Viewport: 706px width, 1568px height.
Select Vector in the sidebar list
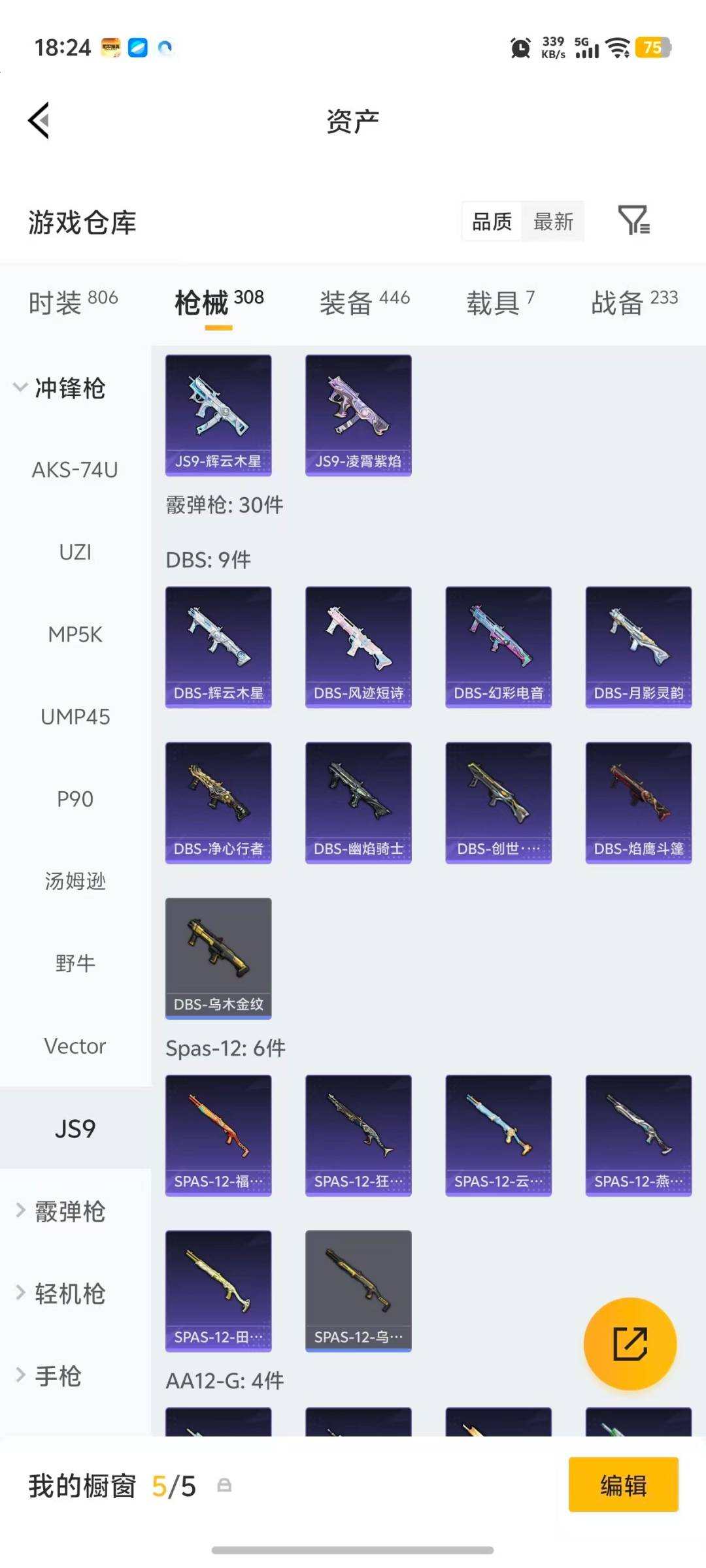75,1046
